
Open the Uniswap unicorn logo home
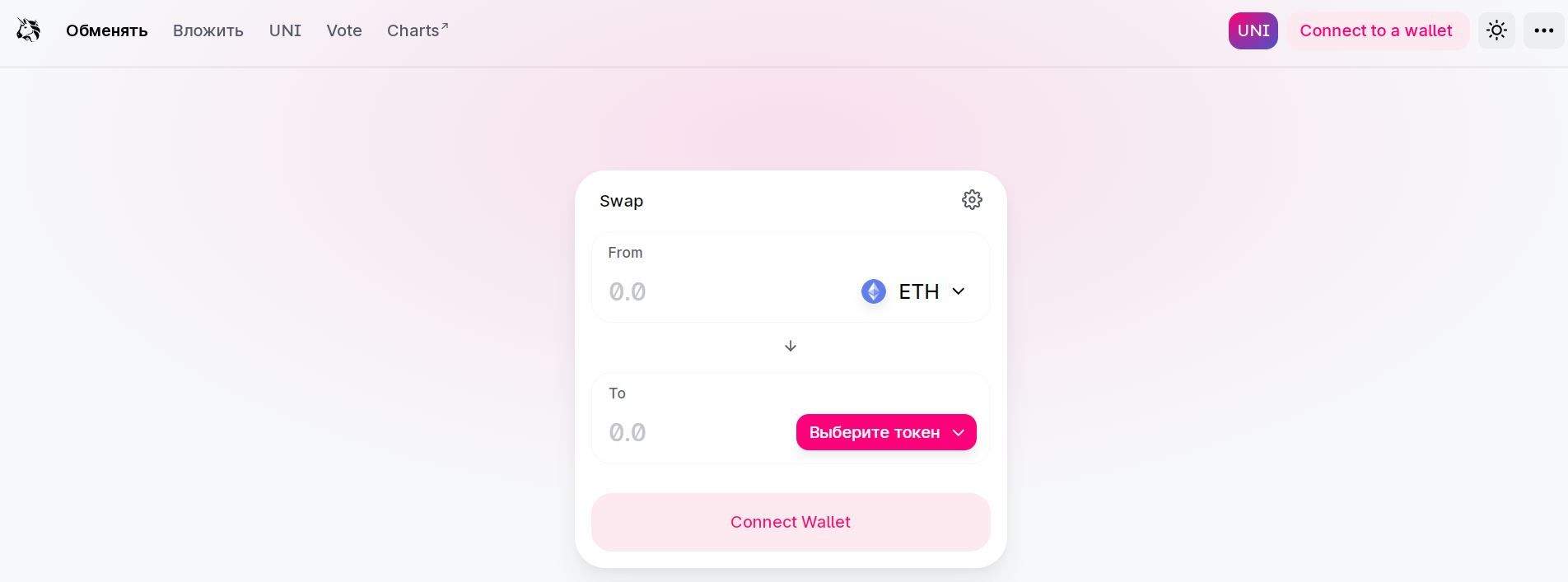click(29, 30)
